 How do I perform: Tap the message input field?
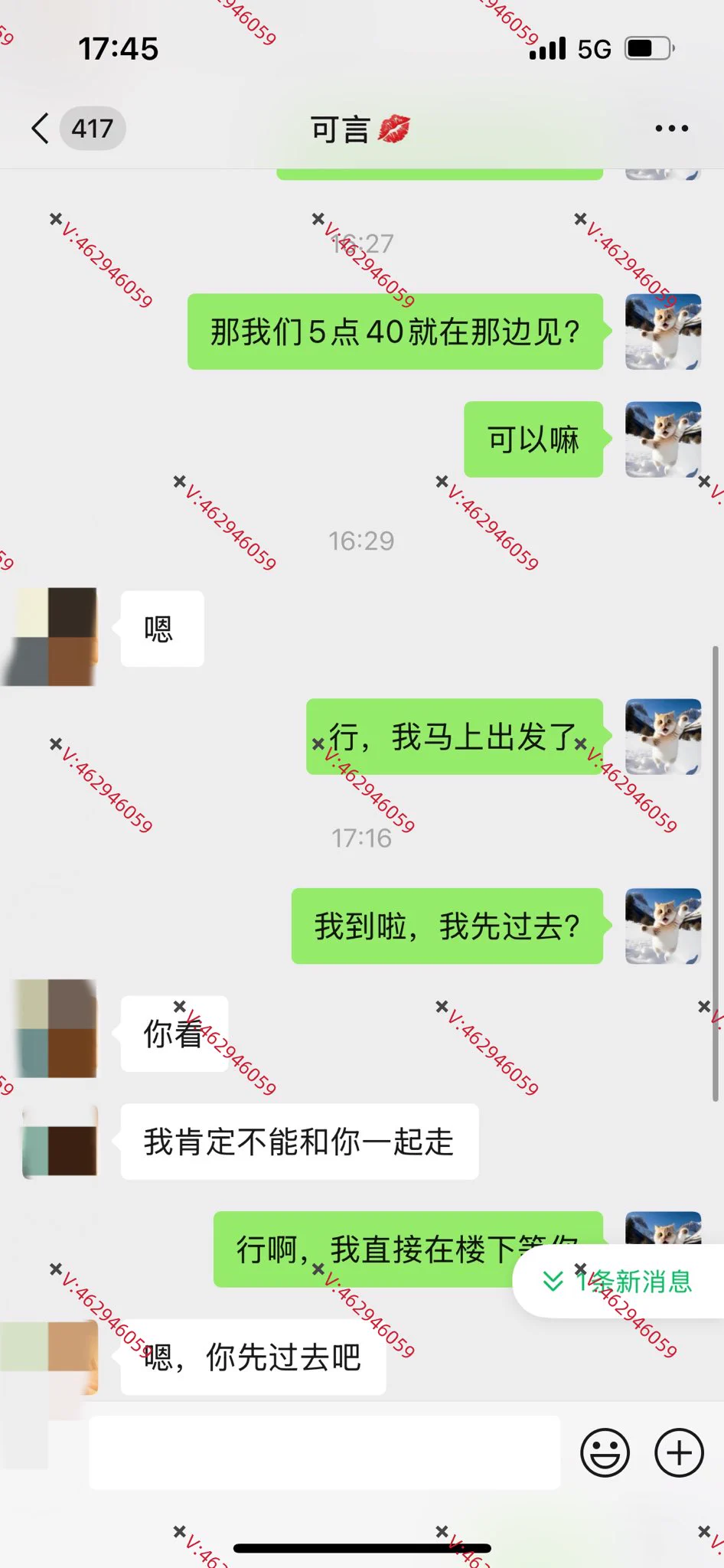click(324, 1452)
